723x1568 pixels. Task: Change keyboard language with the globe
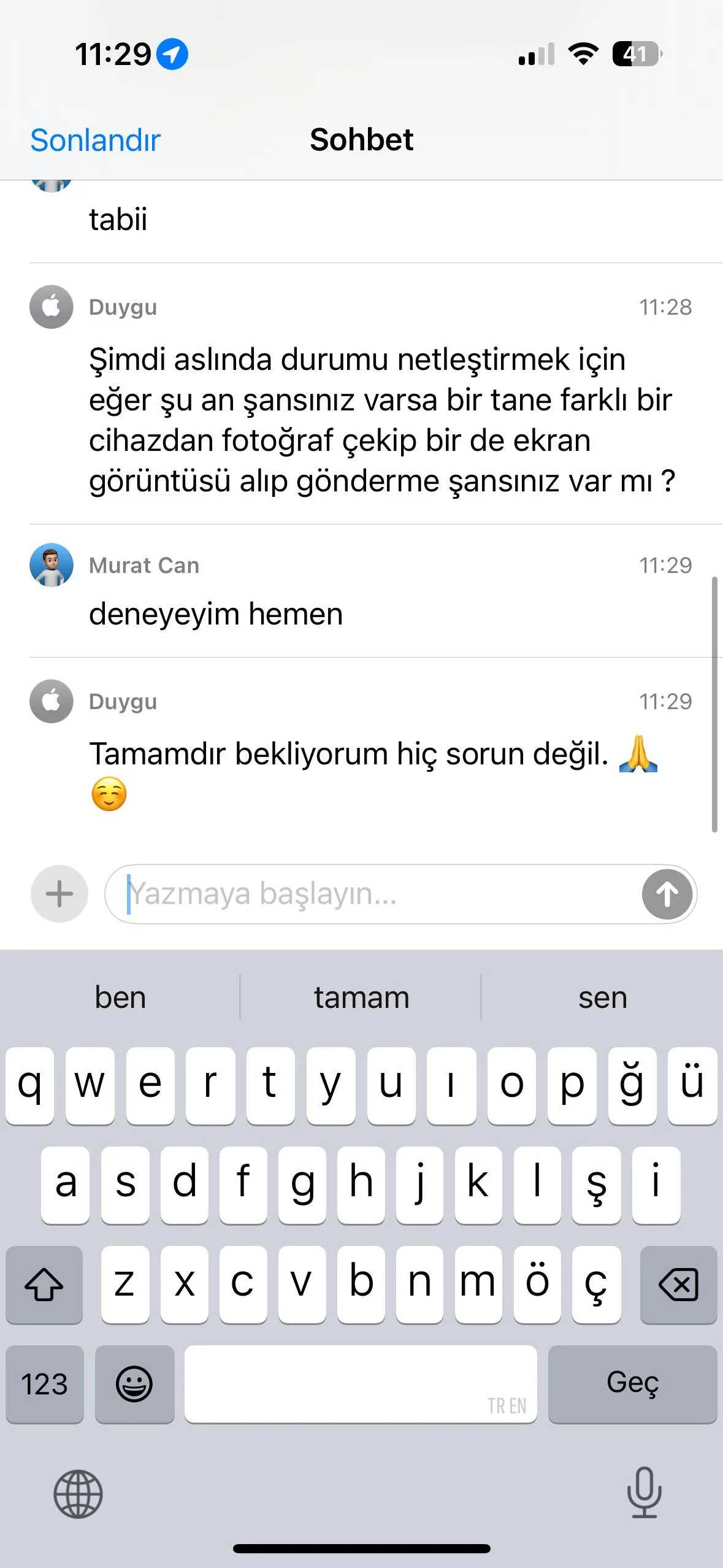(x=78, y=1494)
